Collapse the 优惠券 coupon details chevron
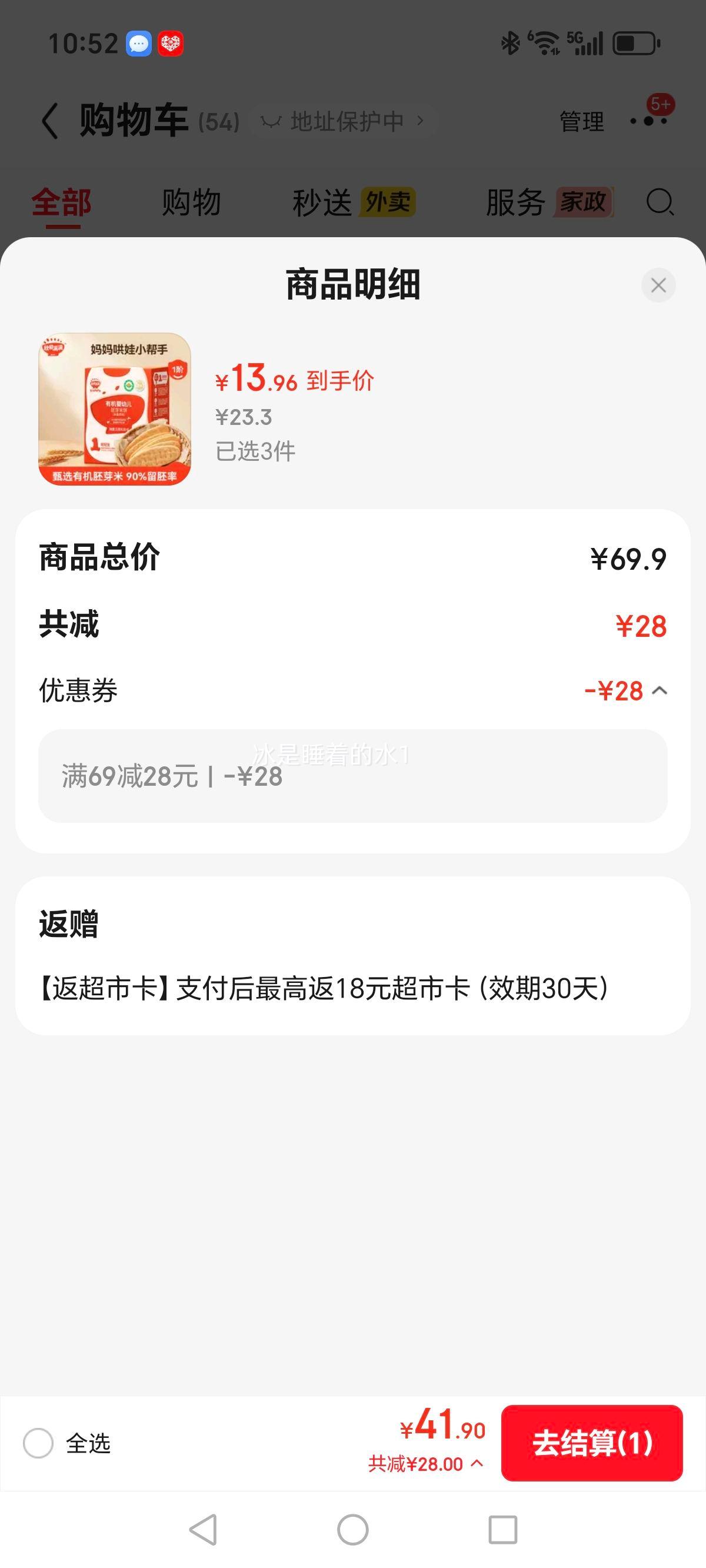This screenshot has width=706, height=1568. click(x=660, y=691)
